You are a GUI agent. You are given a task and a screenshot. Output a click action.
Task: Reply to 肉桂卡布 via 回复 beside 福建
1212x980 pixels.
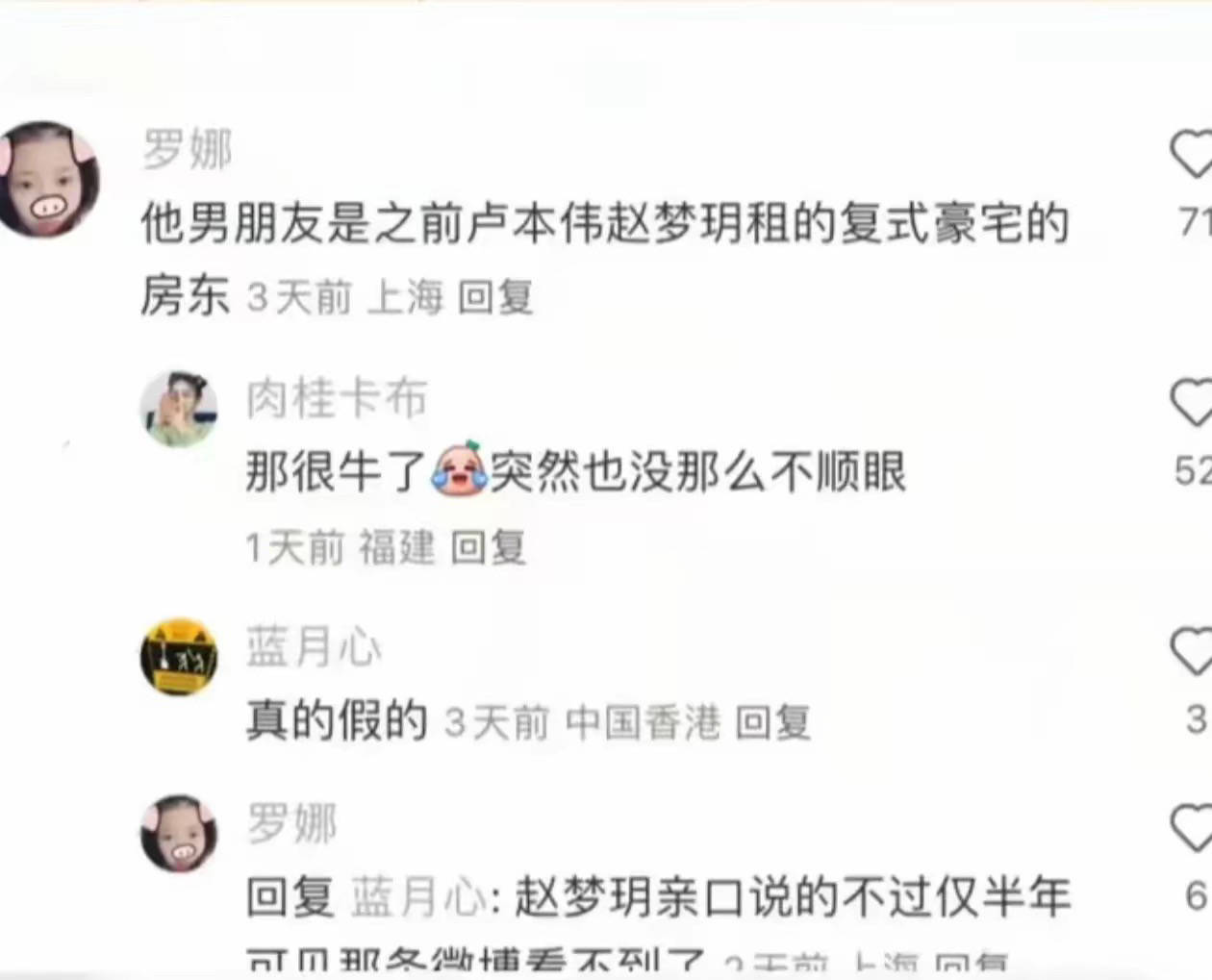[489, 548]
